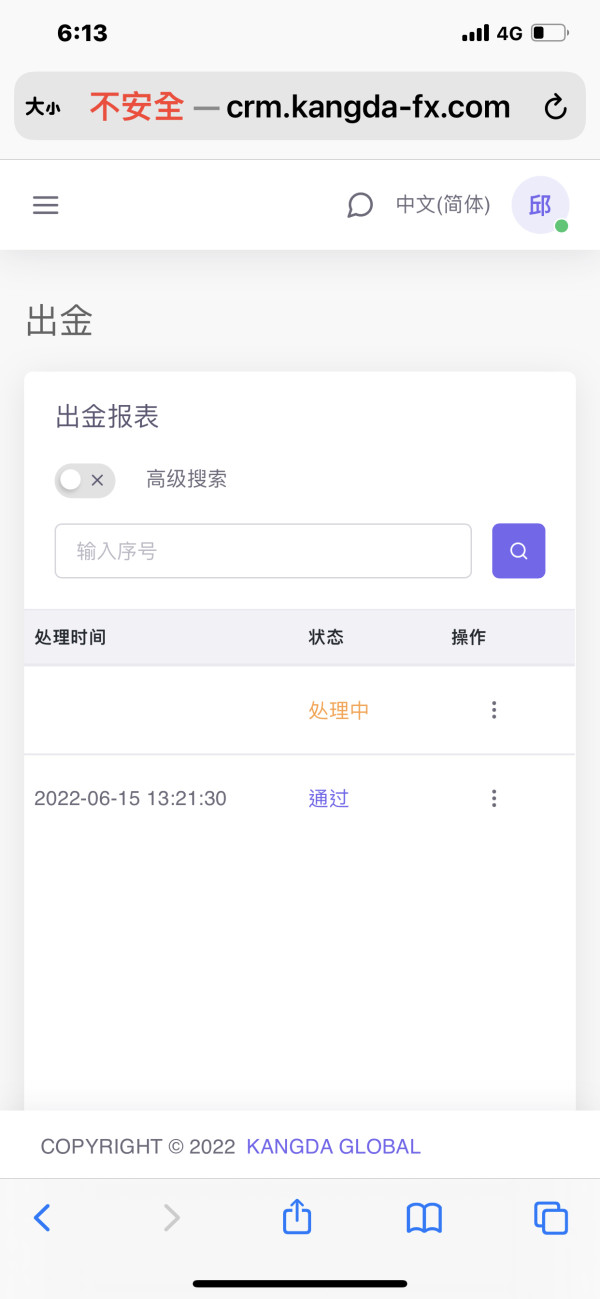
Task: Share this page
Action: coord(297,1216)
